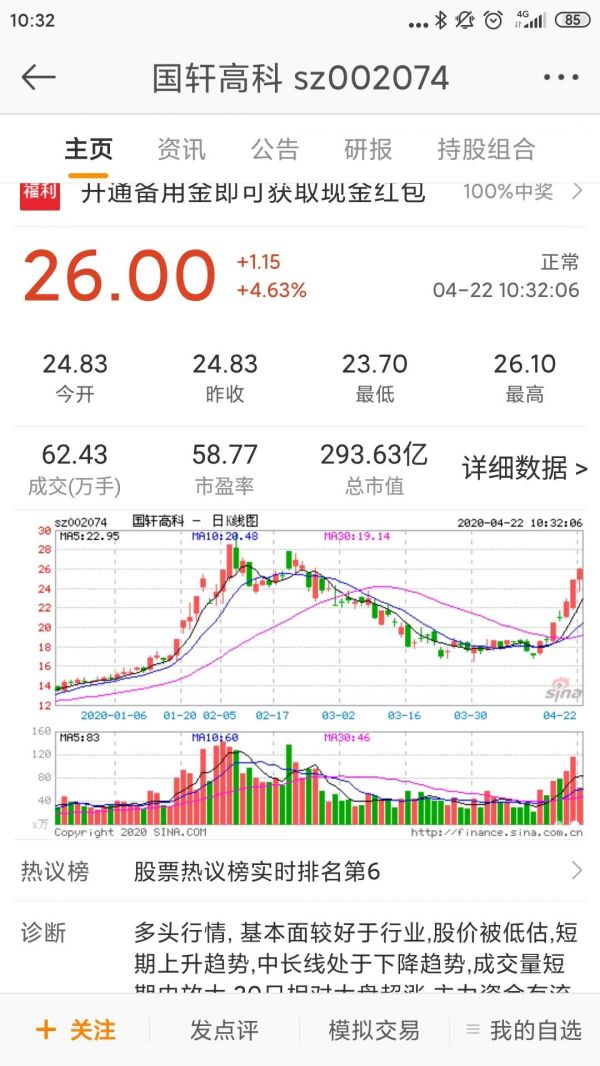View 详细数据 for this stock
The height and width of the screenshot is (1066, 600).
click(524, 467)
